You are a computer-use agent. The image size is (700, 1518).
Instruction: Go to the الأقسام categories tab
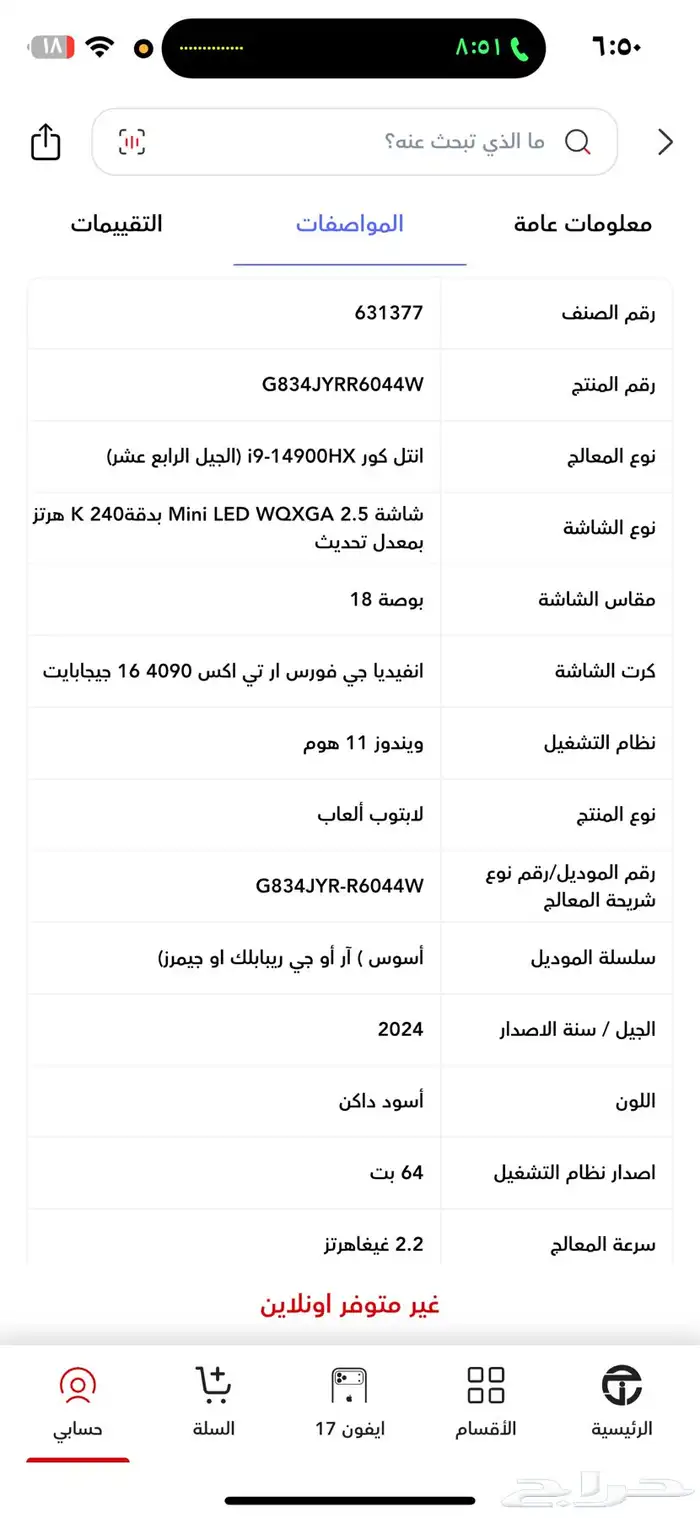point(486,1403)
